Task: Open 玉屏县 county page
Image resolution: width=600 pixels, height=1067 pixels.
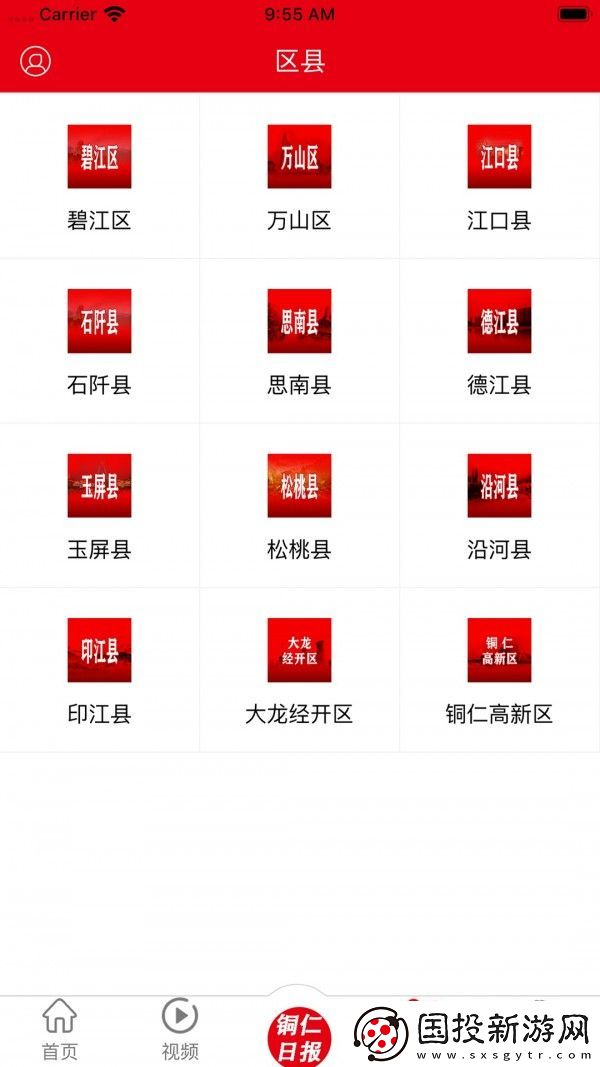Action: (99, 504)
